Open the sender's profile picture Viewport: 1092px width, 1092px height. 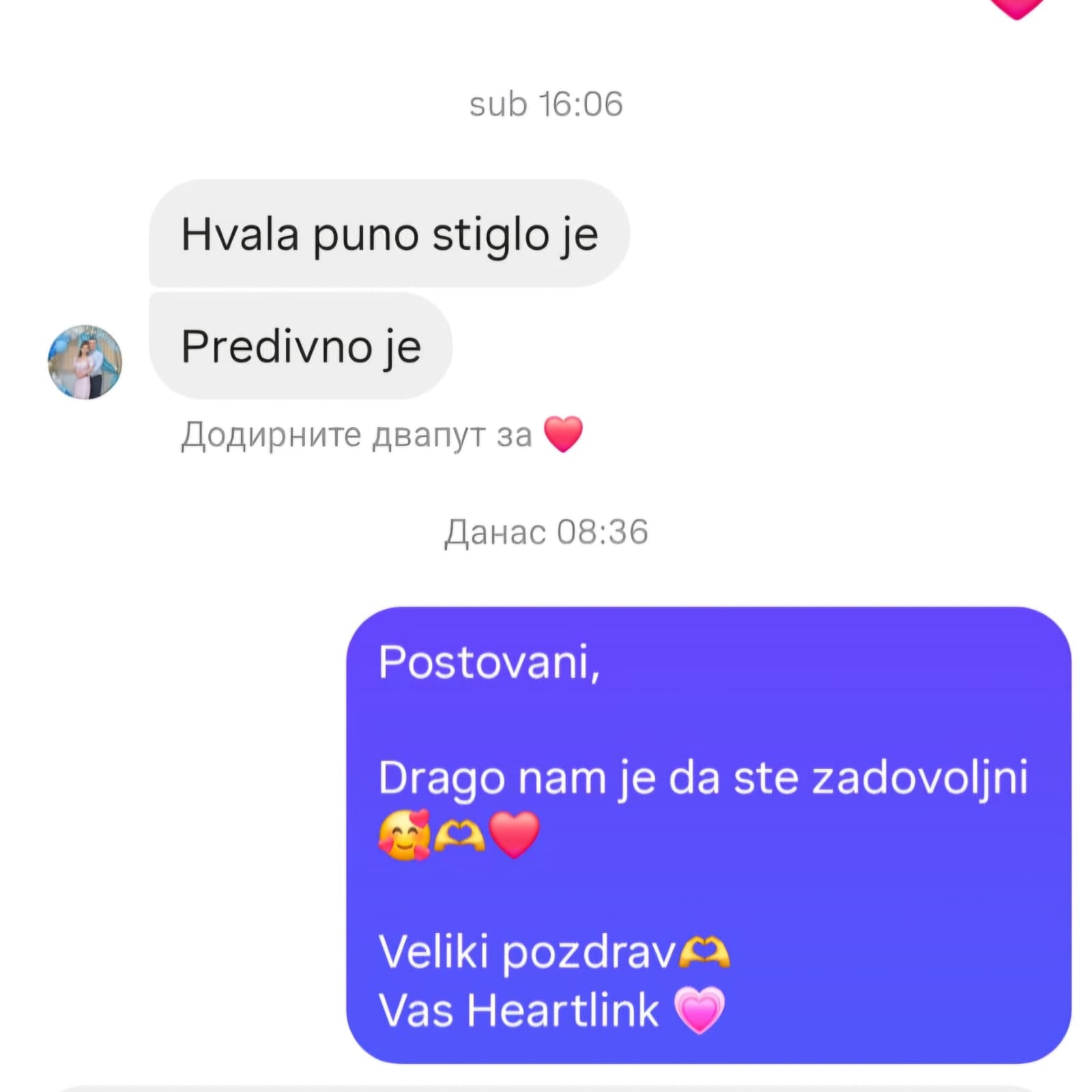[x=85, y=362]
